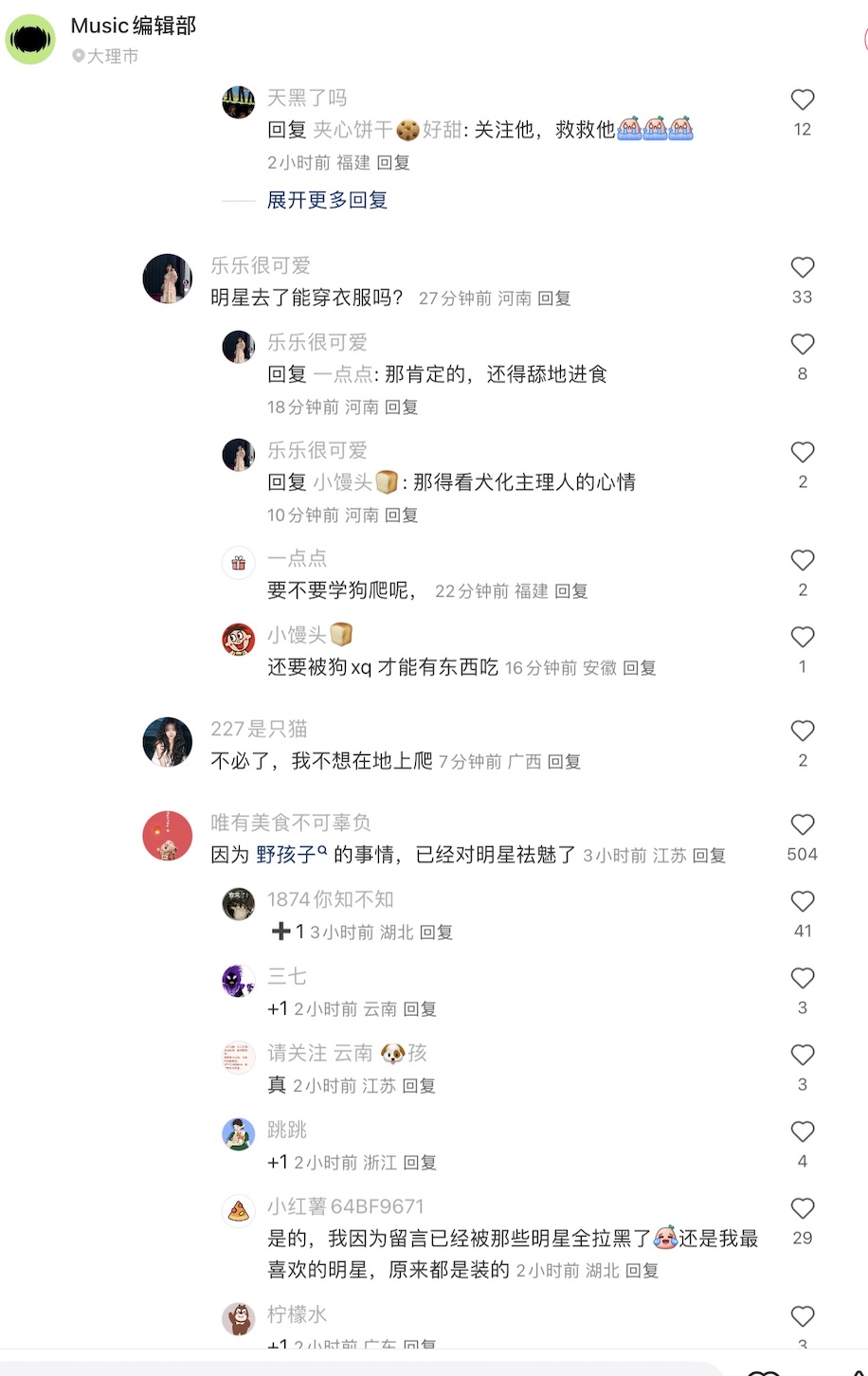Like 跳跳's +1 reply
This screenshot has width=868, height=1376.
pyautogui.click(x=803, y=1132)
